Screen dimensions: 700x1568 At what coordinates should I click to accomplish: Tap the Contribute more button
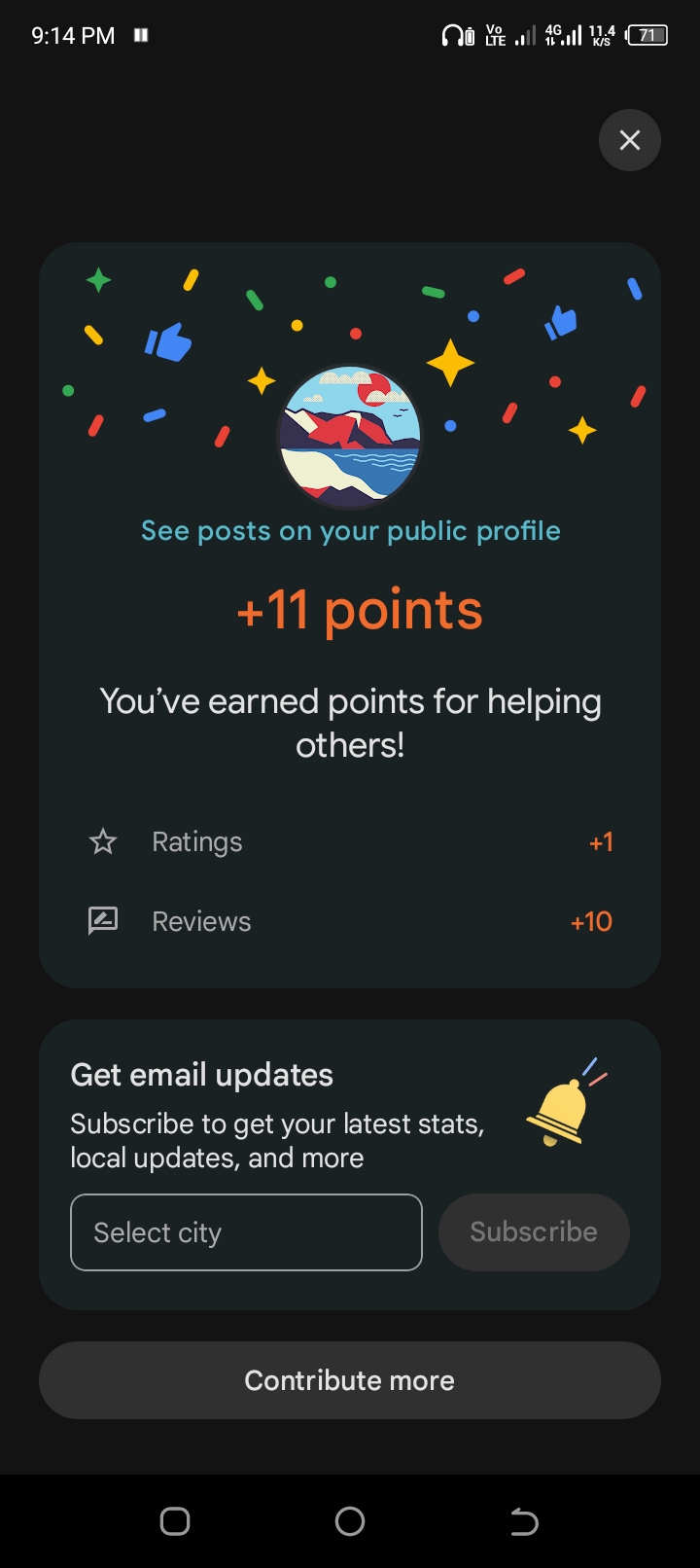tap(350, 1380)
